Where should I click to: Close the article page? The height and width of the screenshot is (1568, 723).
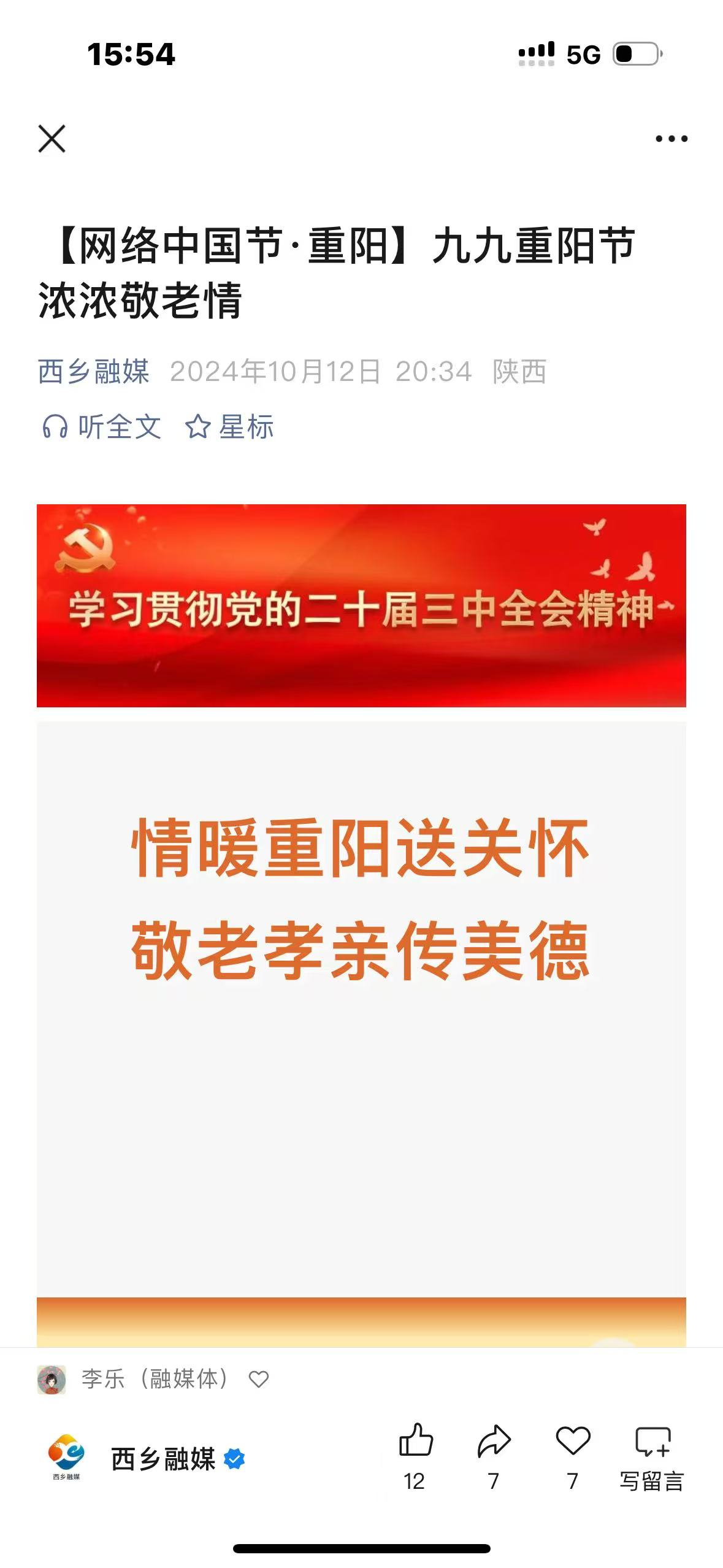click(x=52, y=139)
